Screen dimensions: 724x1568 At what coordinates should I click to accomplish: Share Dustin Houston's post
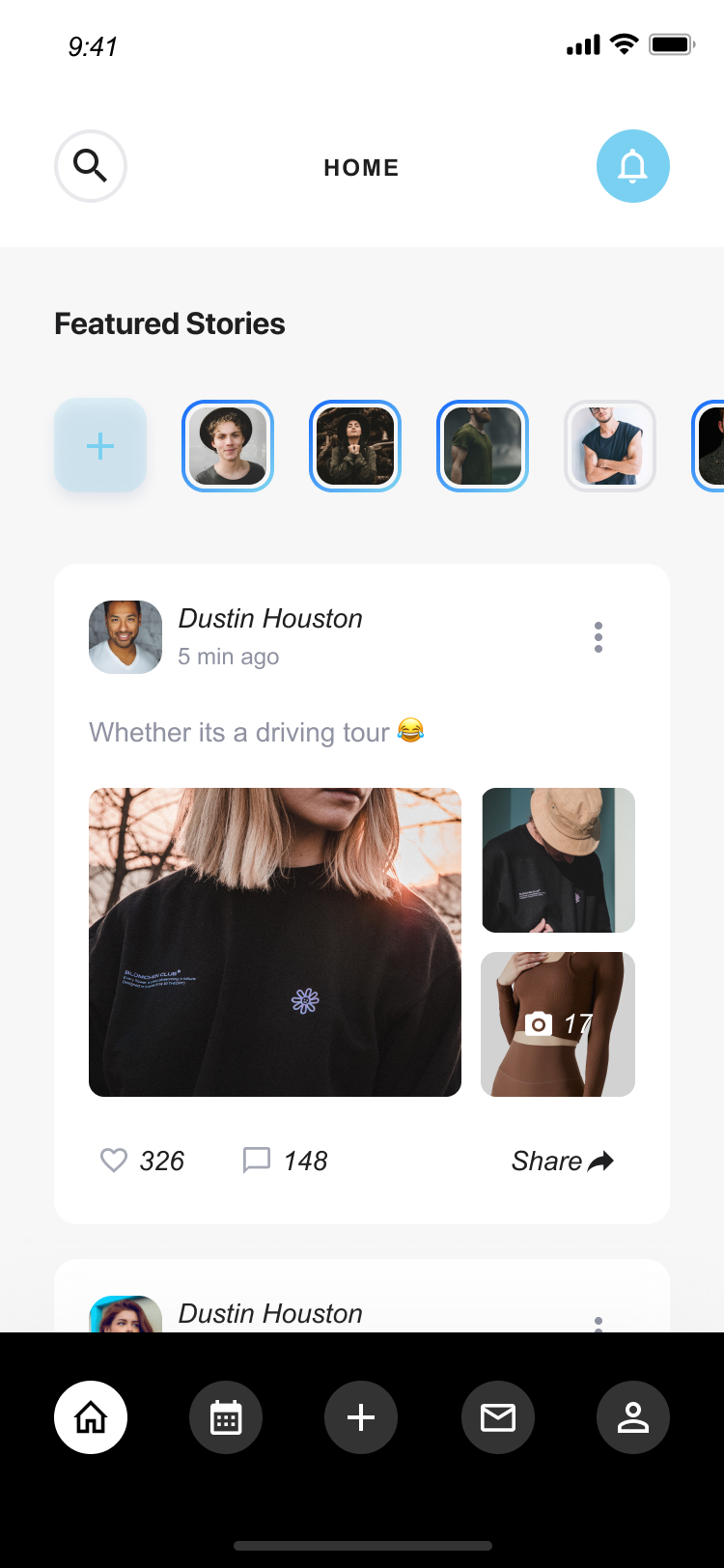click(562, 1161)
